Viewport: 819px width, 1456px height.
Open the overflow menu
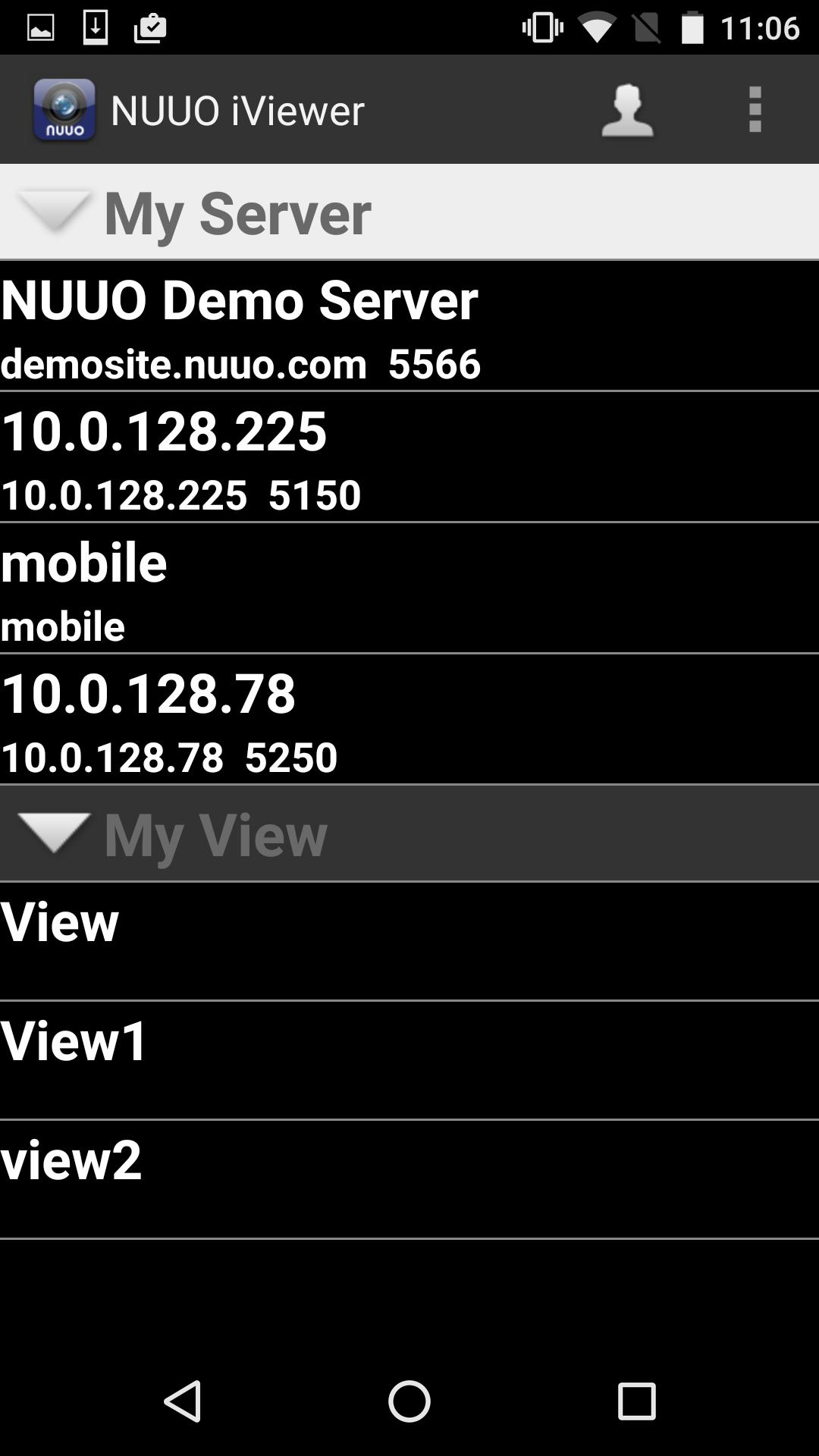(x=755, y=110)
